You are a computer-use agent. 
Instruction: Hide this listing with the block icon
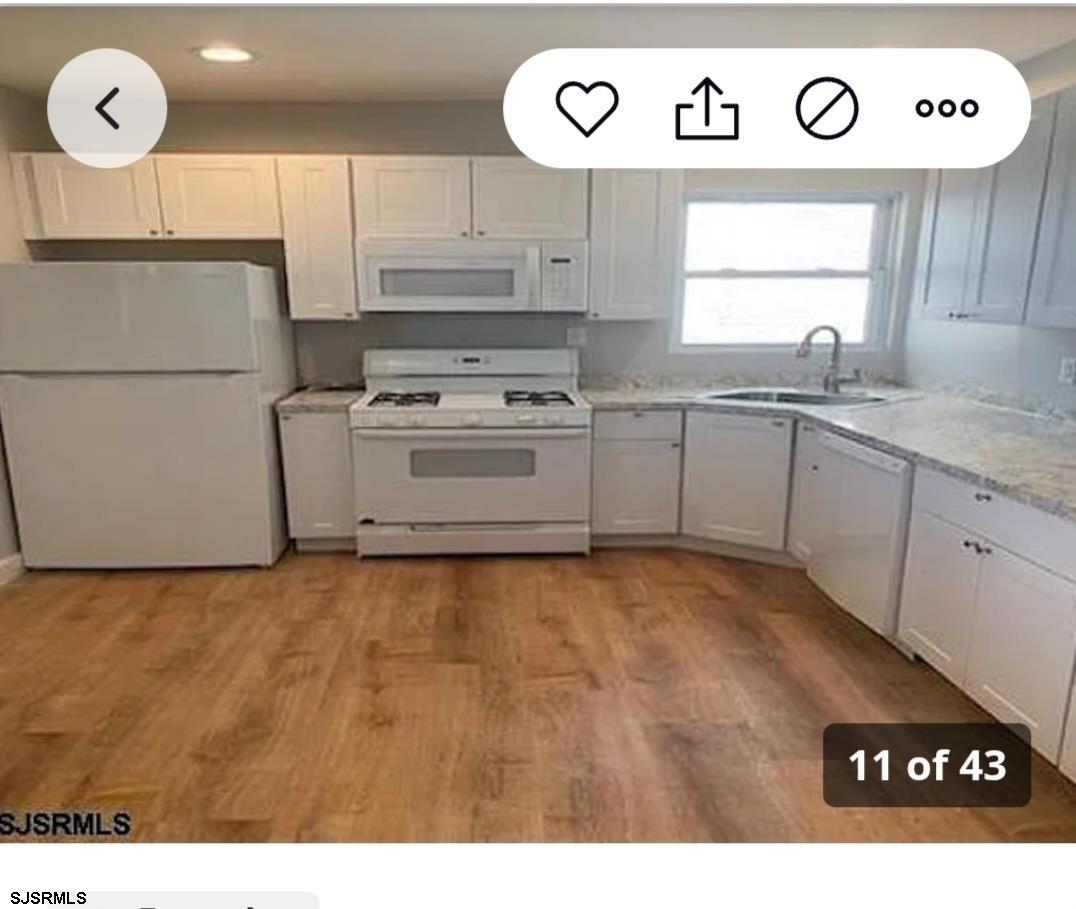coord(827,108)
